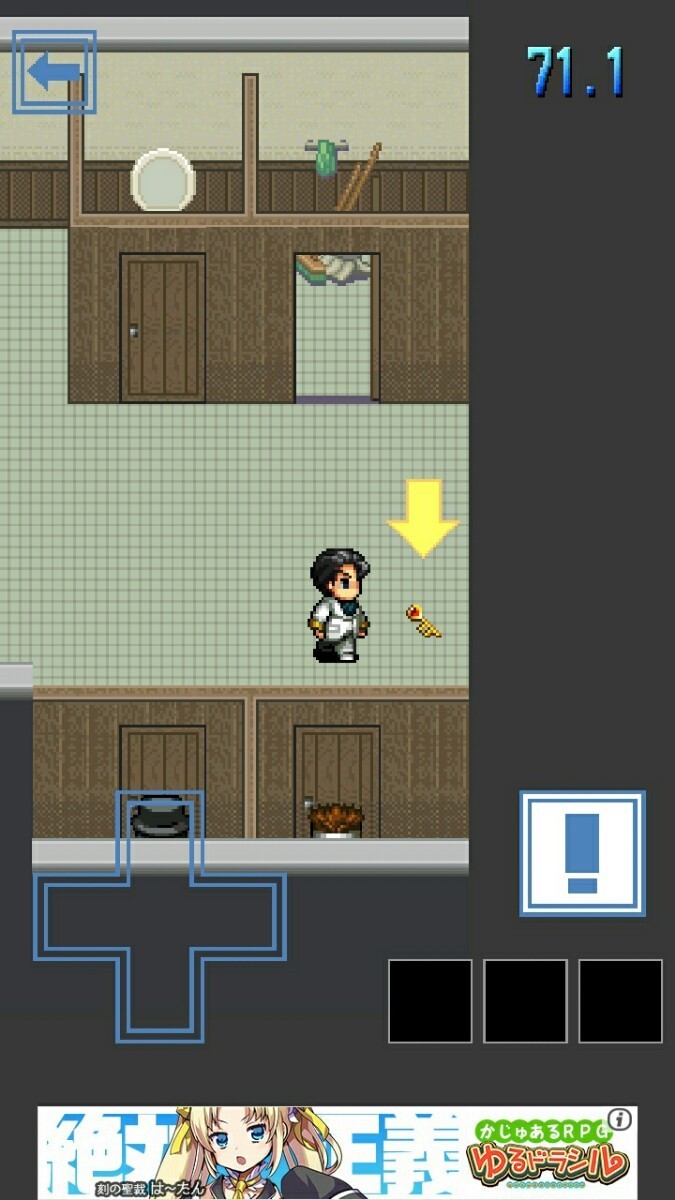Move right with the D-pad
This screenshot has width=675, height=1200.
242,917
